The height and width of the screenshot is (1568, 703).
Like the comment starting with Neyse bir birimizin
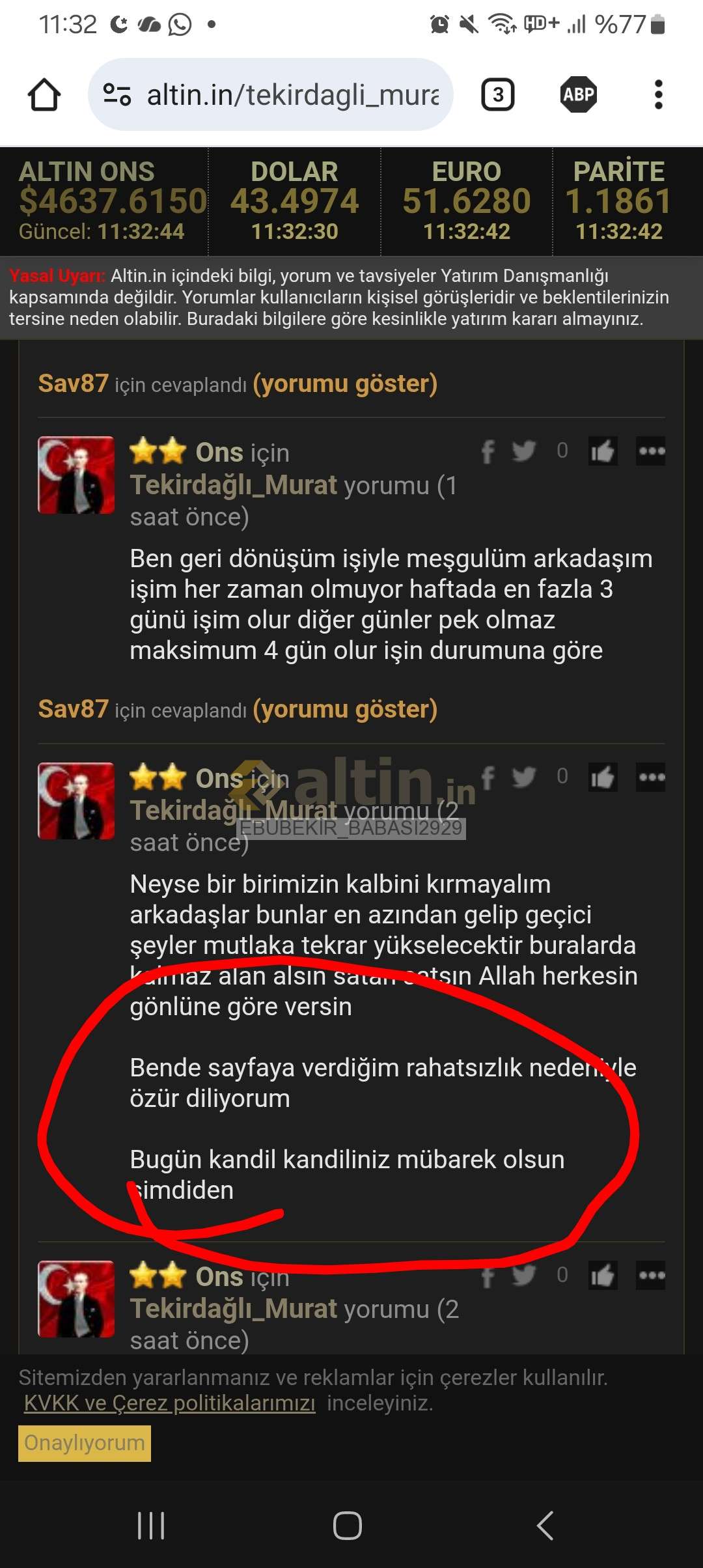pyautogui.click(x=602, y=777)
